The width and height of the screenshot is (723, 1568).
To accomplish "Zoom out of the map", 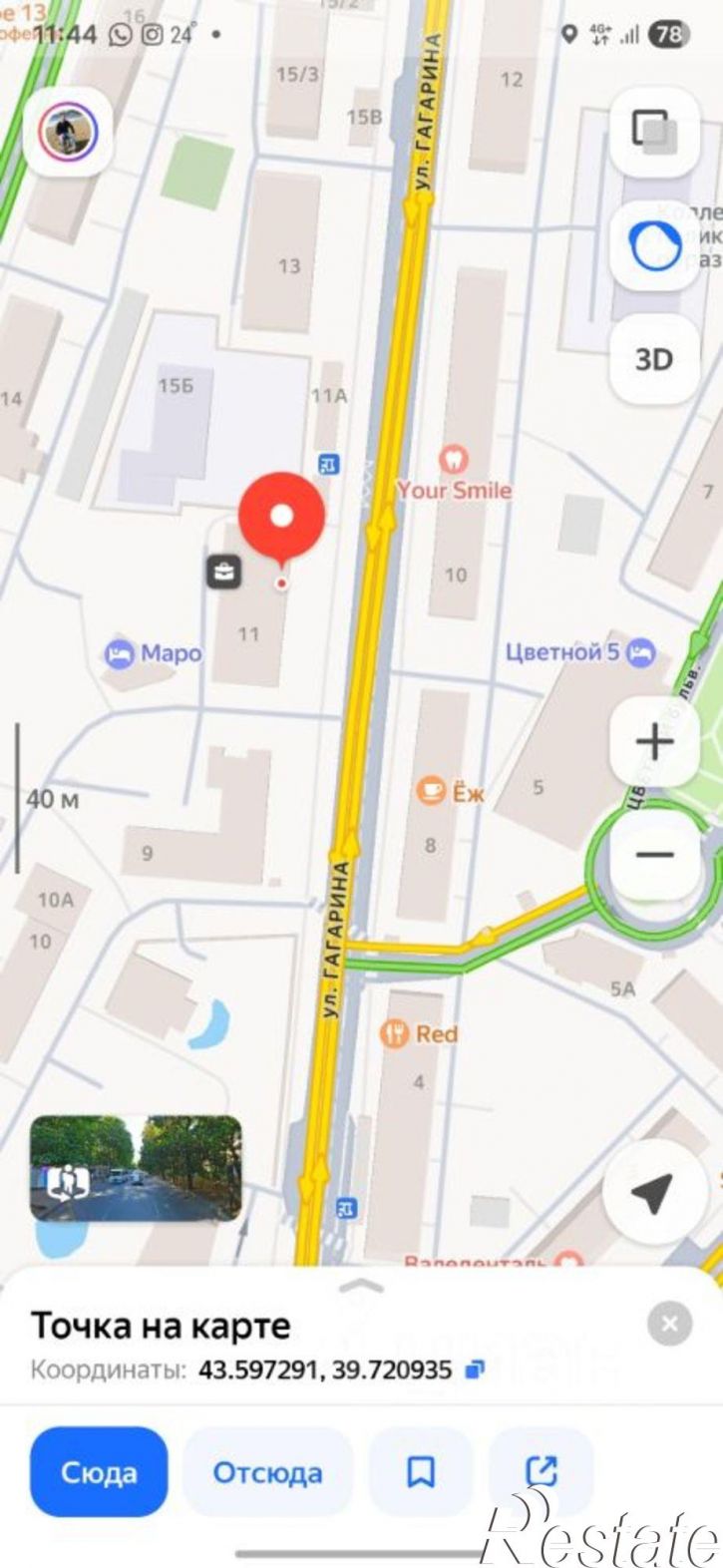I will 654,855.
